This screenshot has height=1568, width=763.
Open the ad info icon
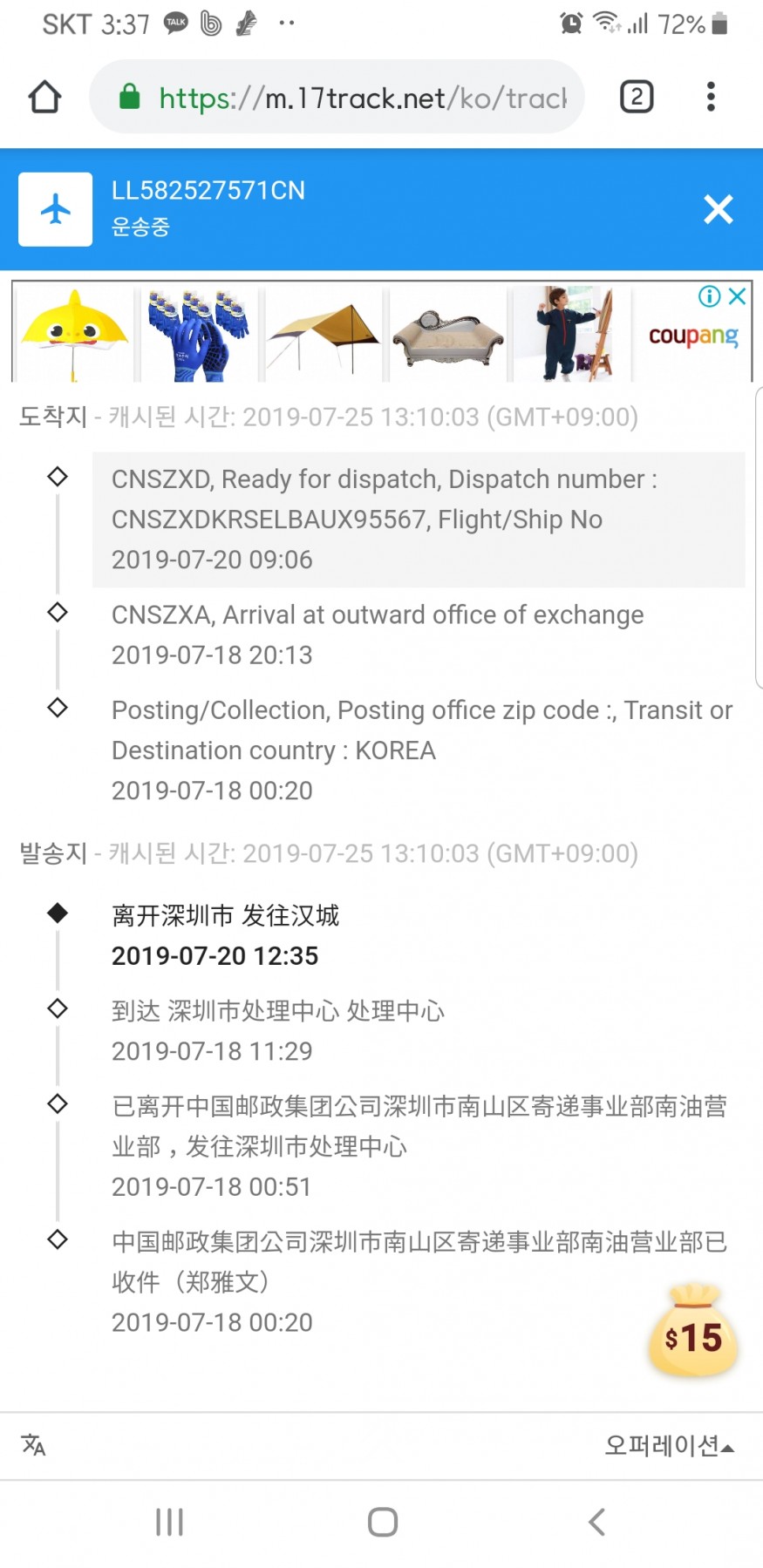[x=710, y=296]
